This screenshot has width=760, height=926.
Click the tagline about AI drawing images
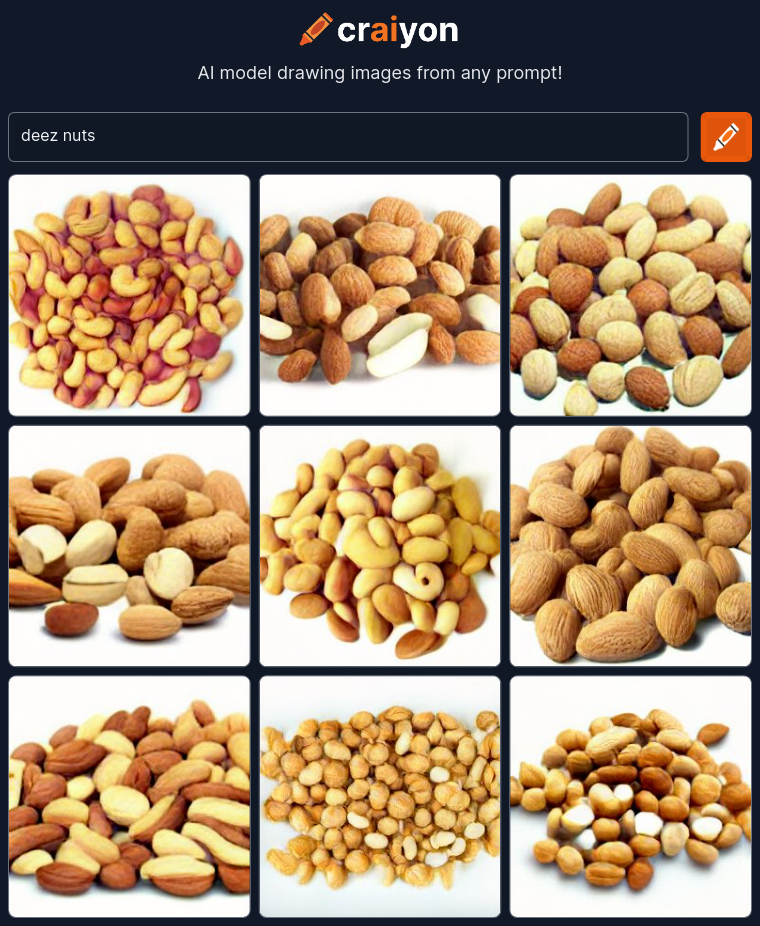(380, 72)
